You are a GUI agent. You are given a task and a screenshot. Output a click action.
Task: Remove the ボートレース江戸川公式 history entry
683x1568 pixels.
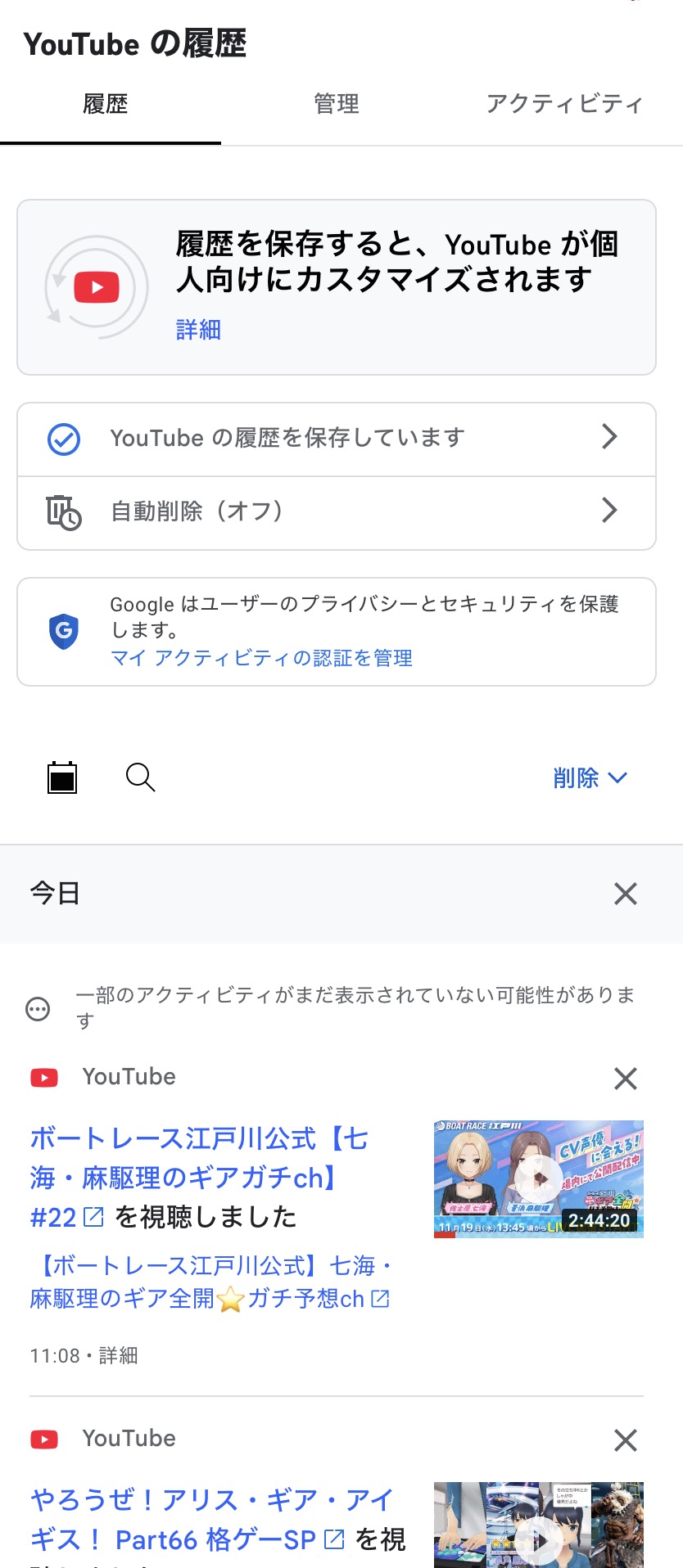pos(625,1079)
